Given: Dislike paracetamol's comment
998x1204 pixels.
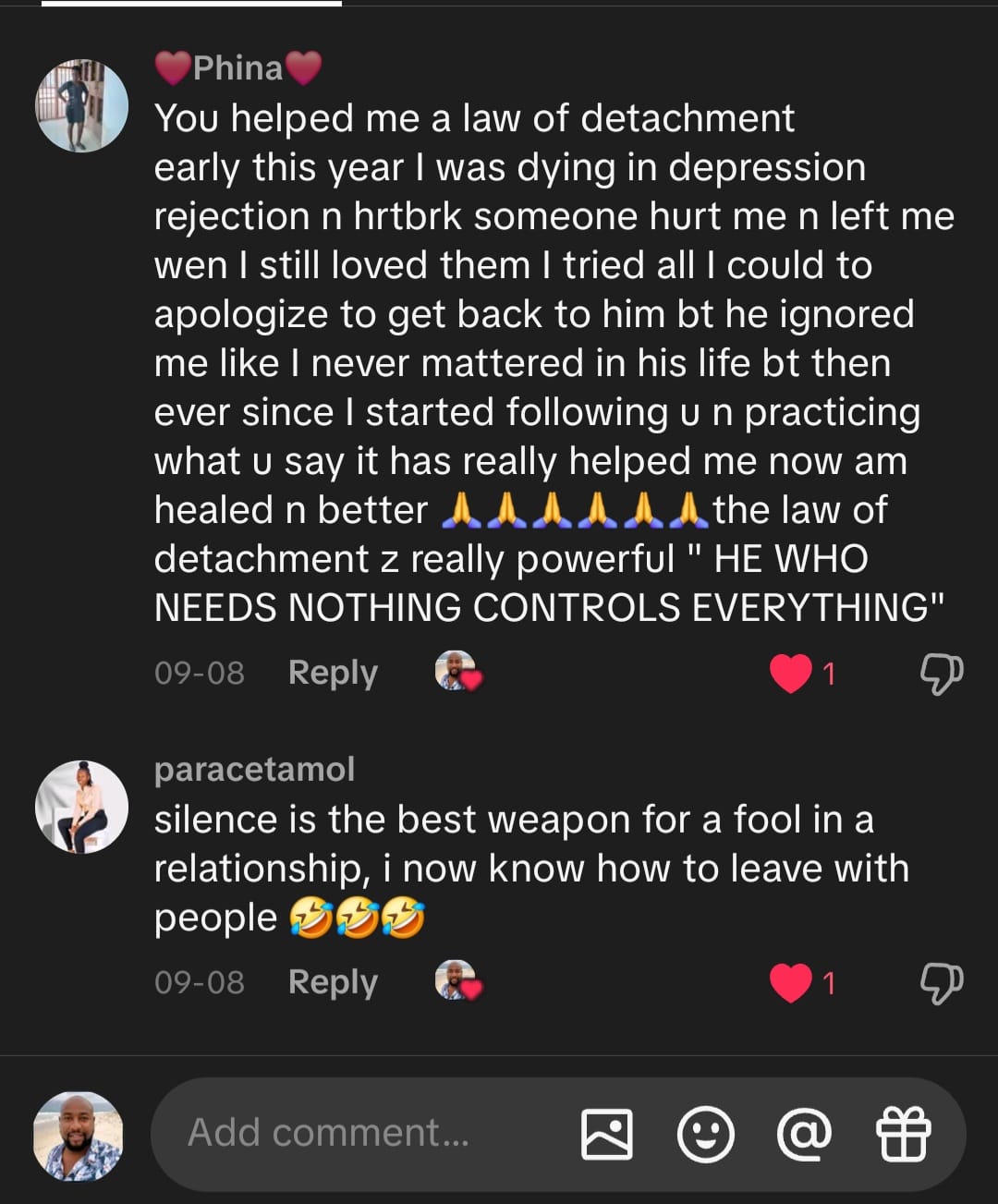Looking at the screenshot, I should (x=941, y=982).
